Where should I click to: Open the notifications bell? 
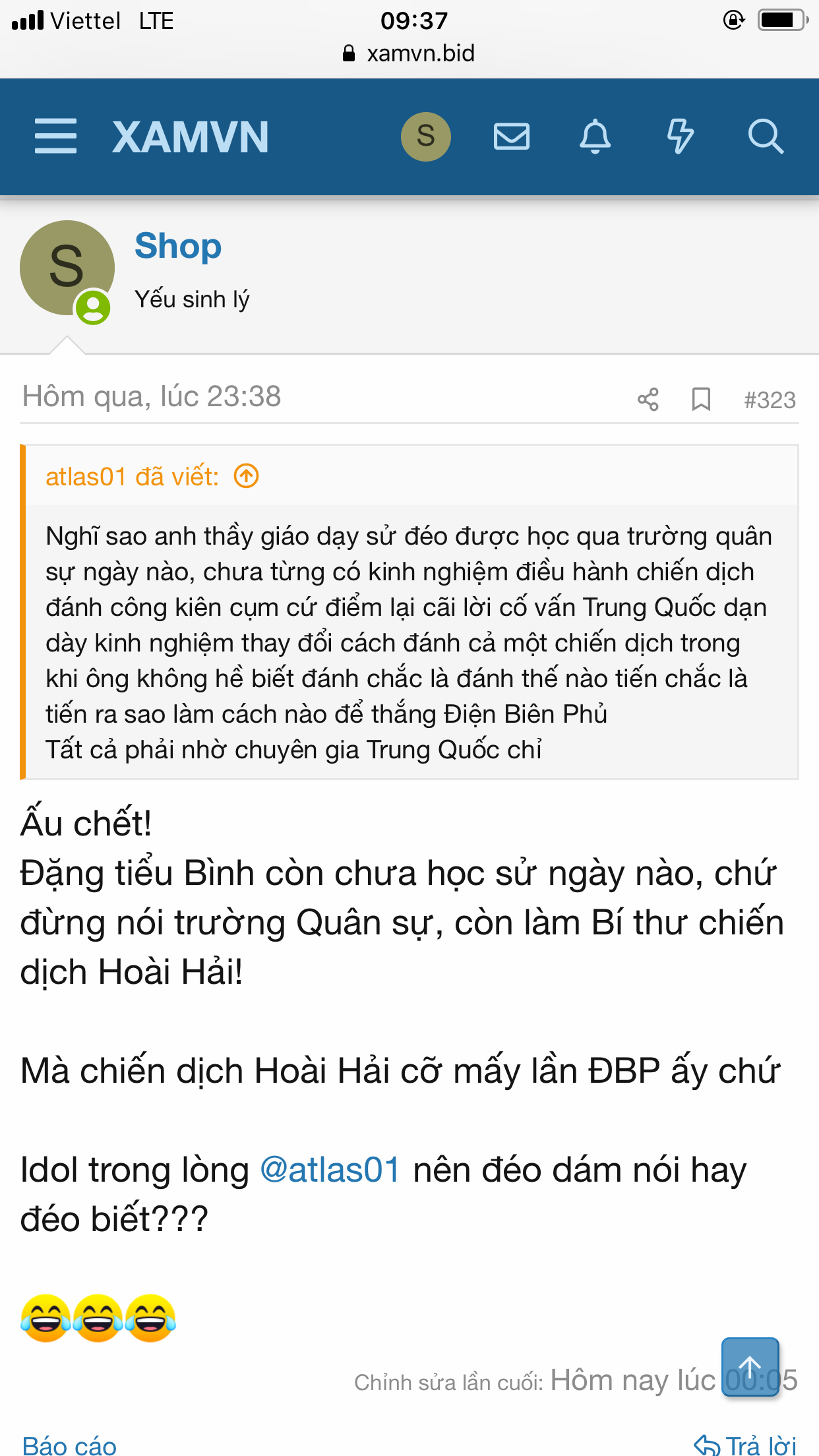click(595, 136)
